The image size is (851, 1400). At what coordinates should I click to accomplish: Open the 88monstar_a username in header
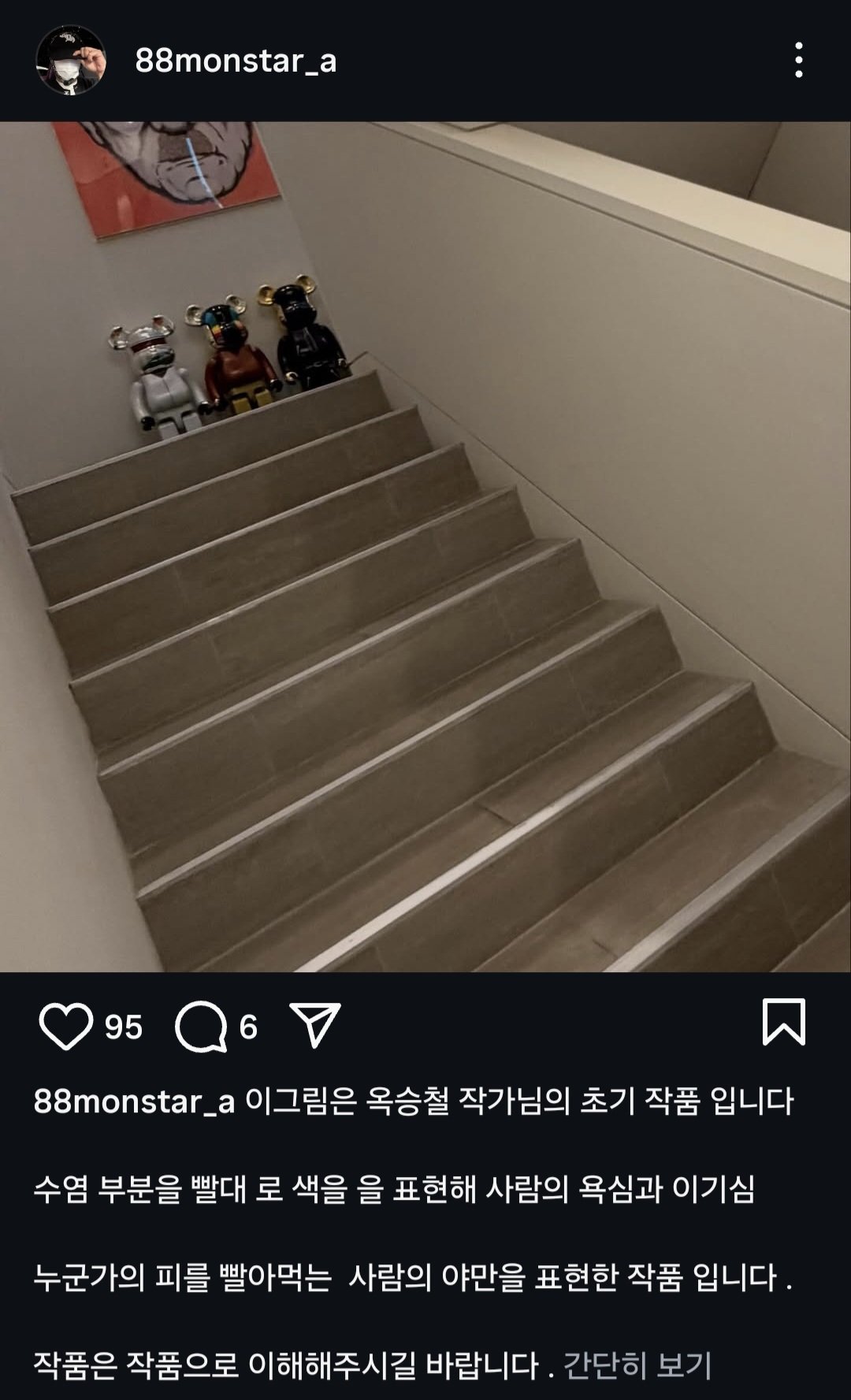[236, 61]
